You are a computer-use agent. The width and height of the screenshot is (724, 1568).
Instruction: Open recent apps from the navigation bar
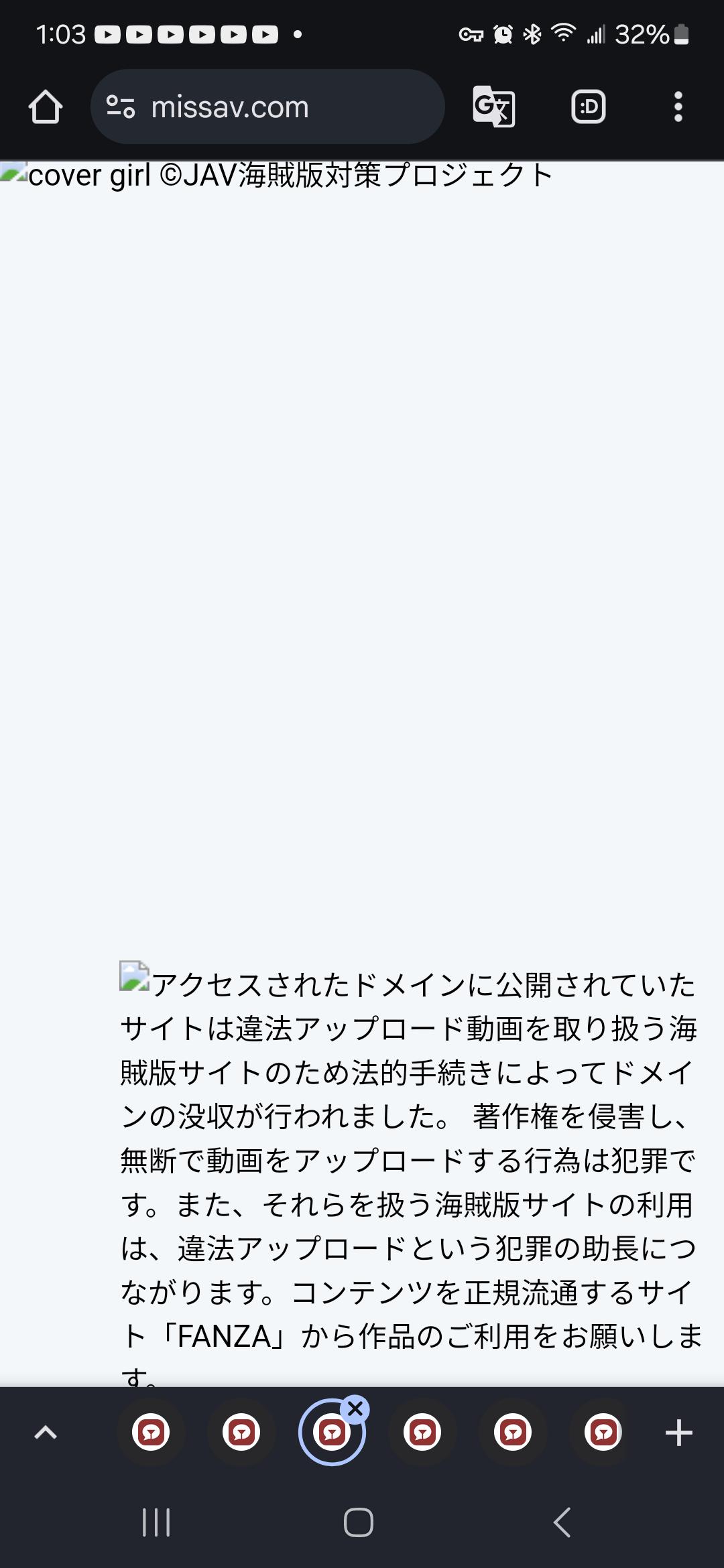click(x=156, y=1522)
